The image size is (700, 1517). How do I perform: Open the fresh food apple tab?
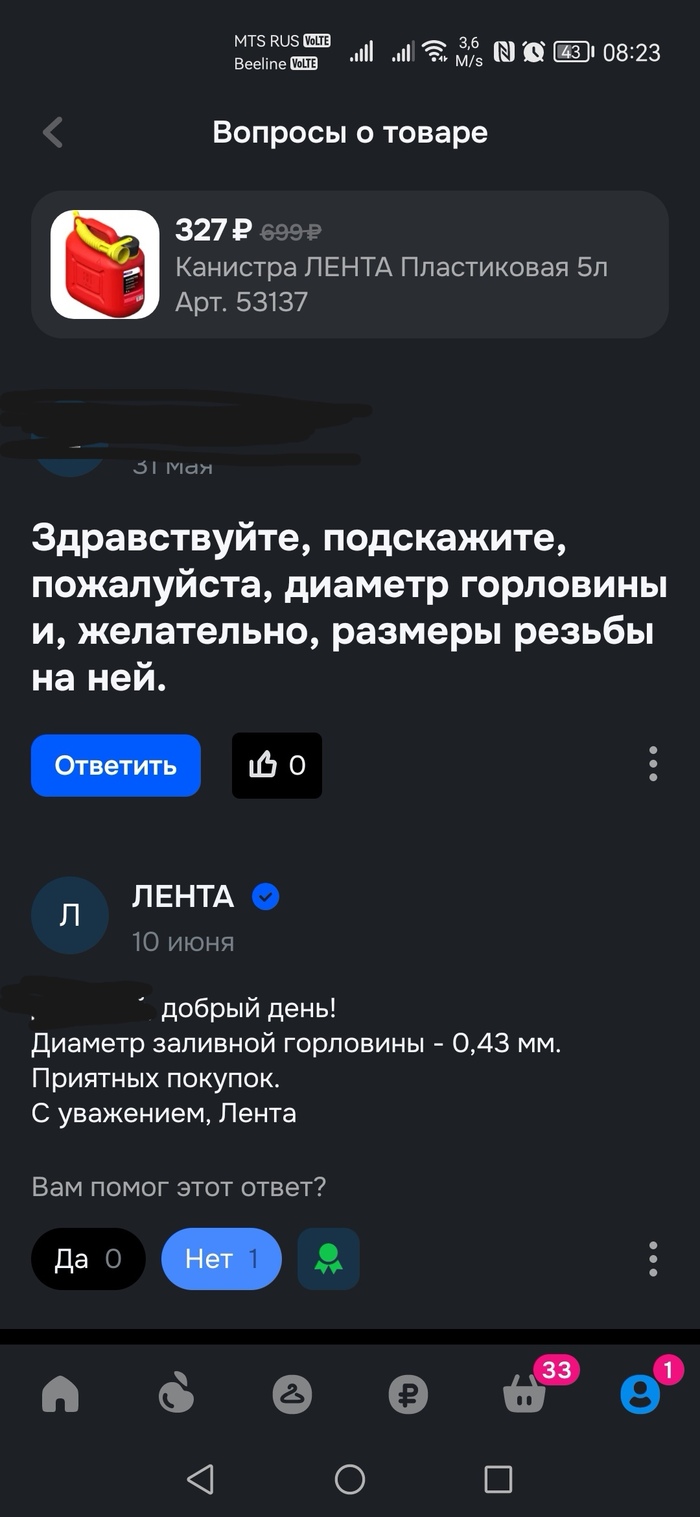tap(176, 1394)
